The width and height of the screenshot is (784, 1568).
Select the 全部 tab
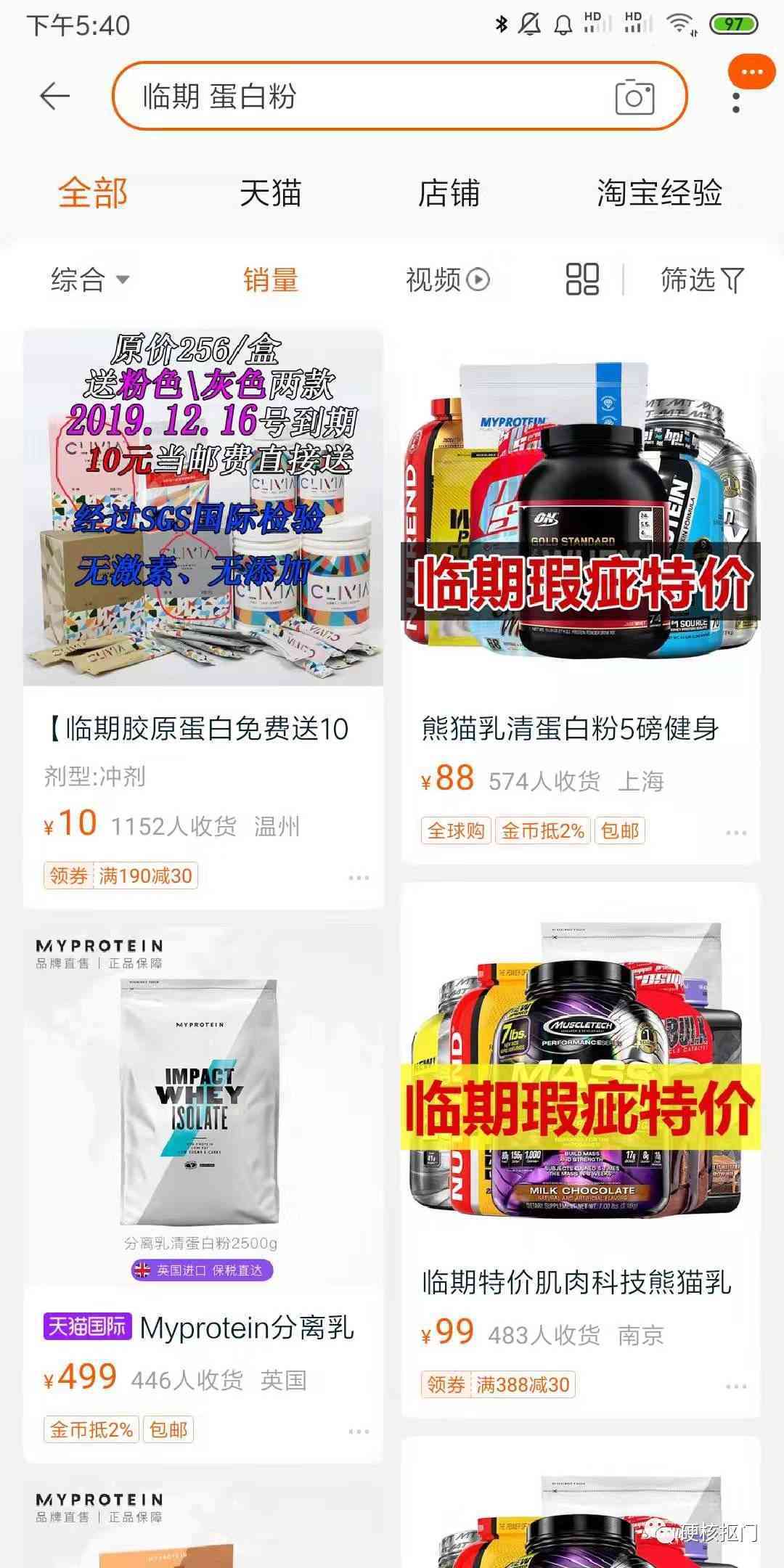pyautogui.click(x=93, y=194)
